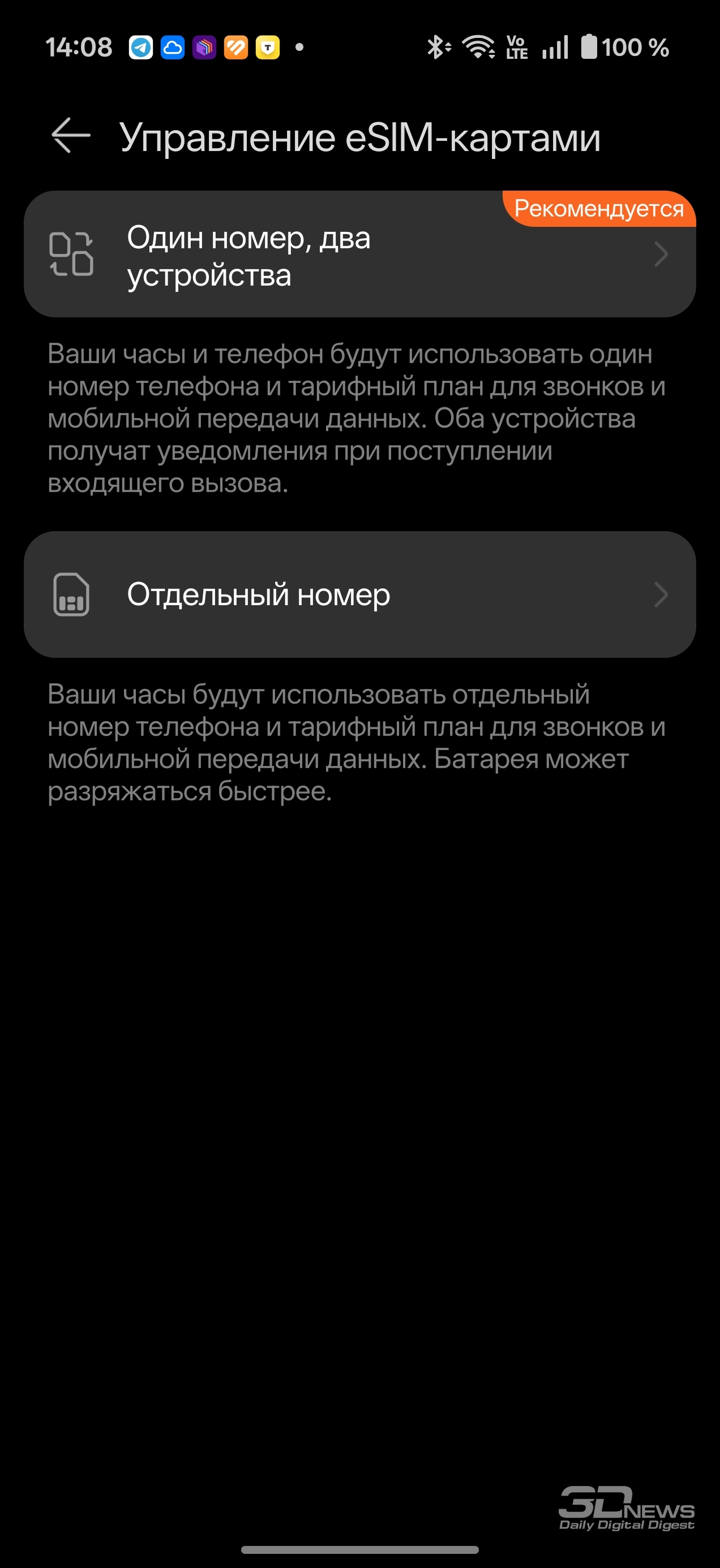720x1568 pixels.
Task: Select the "Отдельный номер" option
Action: [359, 595]
